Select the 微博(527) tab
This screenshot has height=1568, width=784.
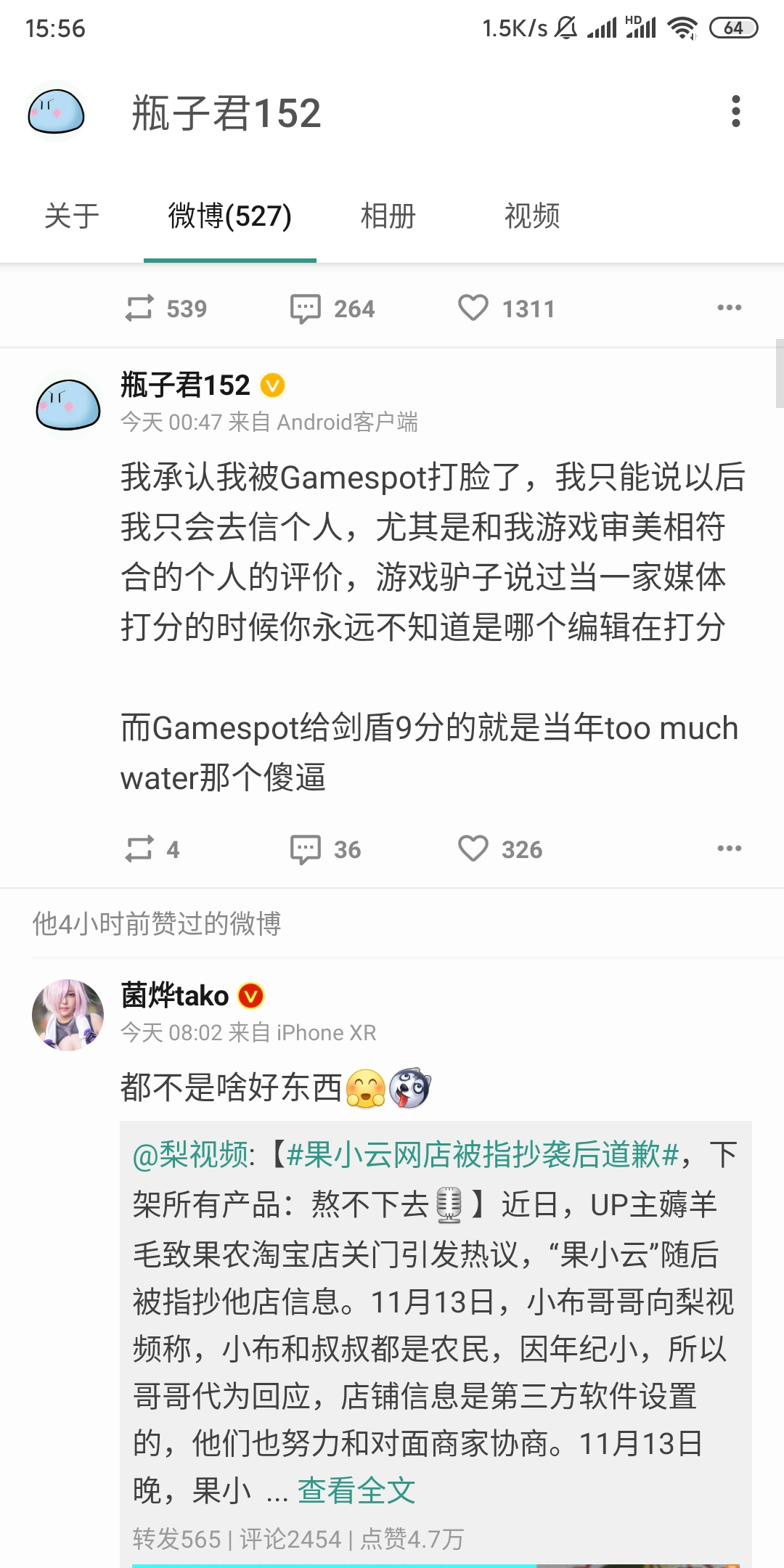(229, 216)
